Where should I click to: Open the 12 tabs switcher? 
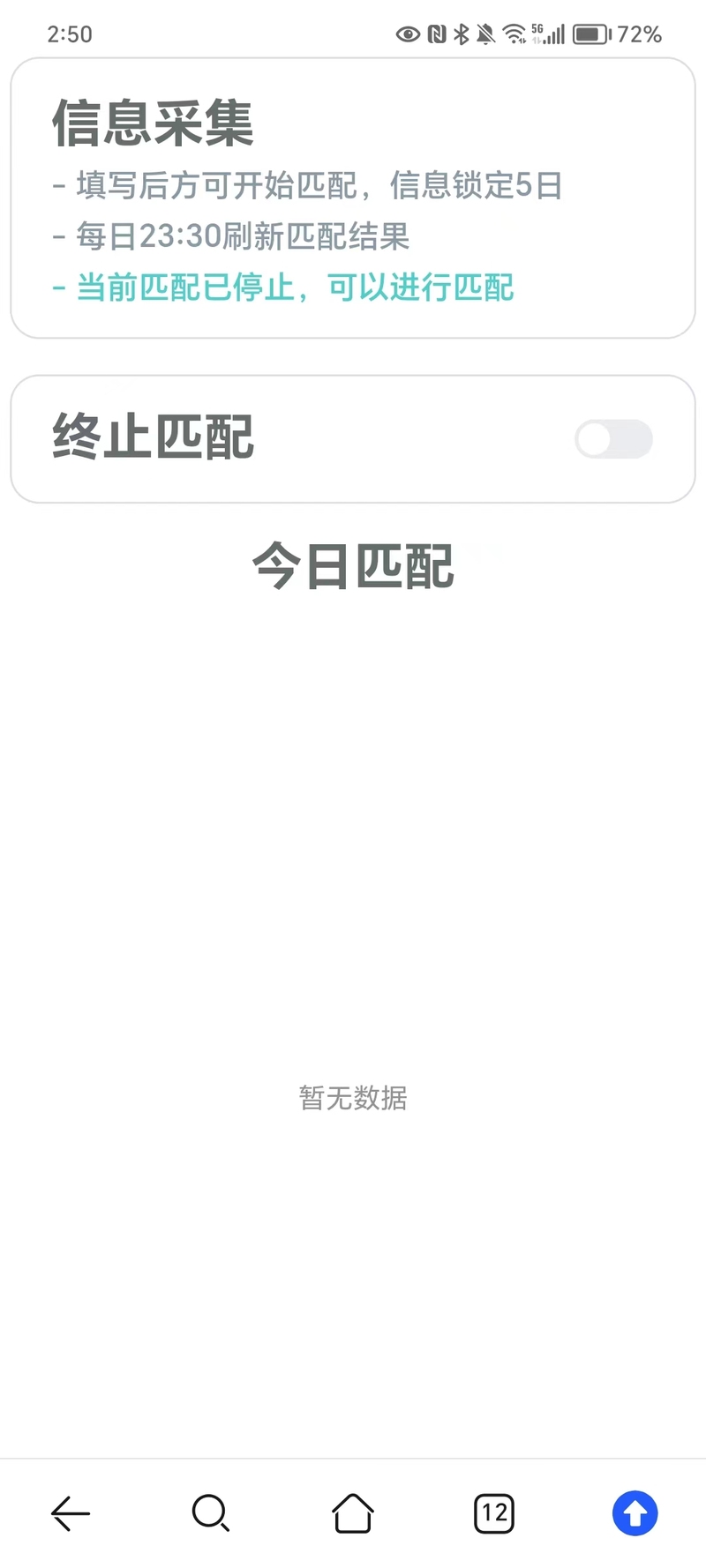point(494,1513)
